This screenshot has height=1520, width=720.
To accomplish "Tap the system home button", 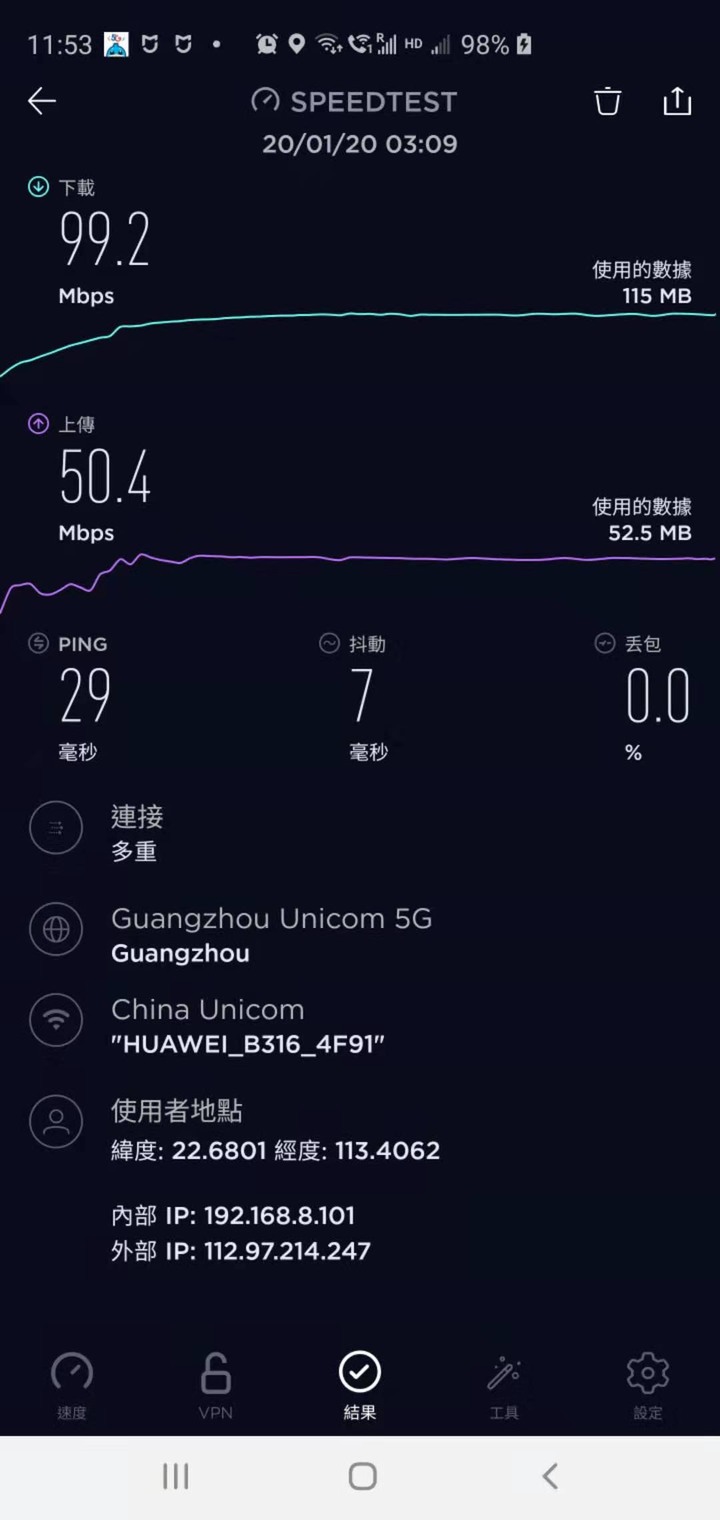I will (362, 1476).
